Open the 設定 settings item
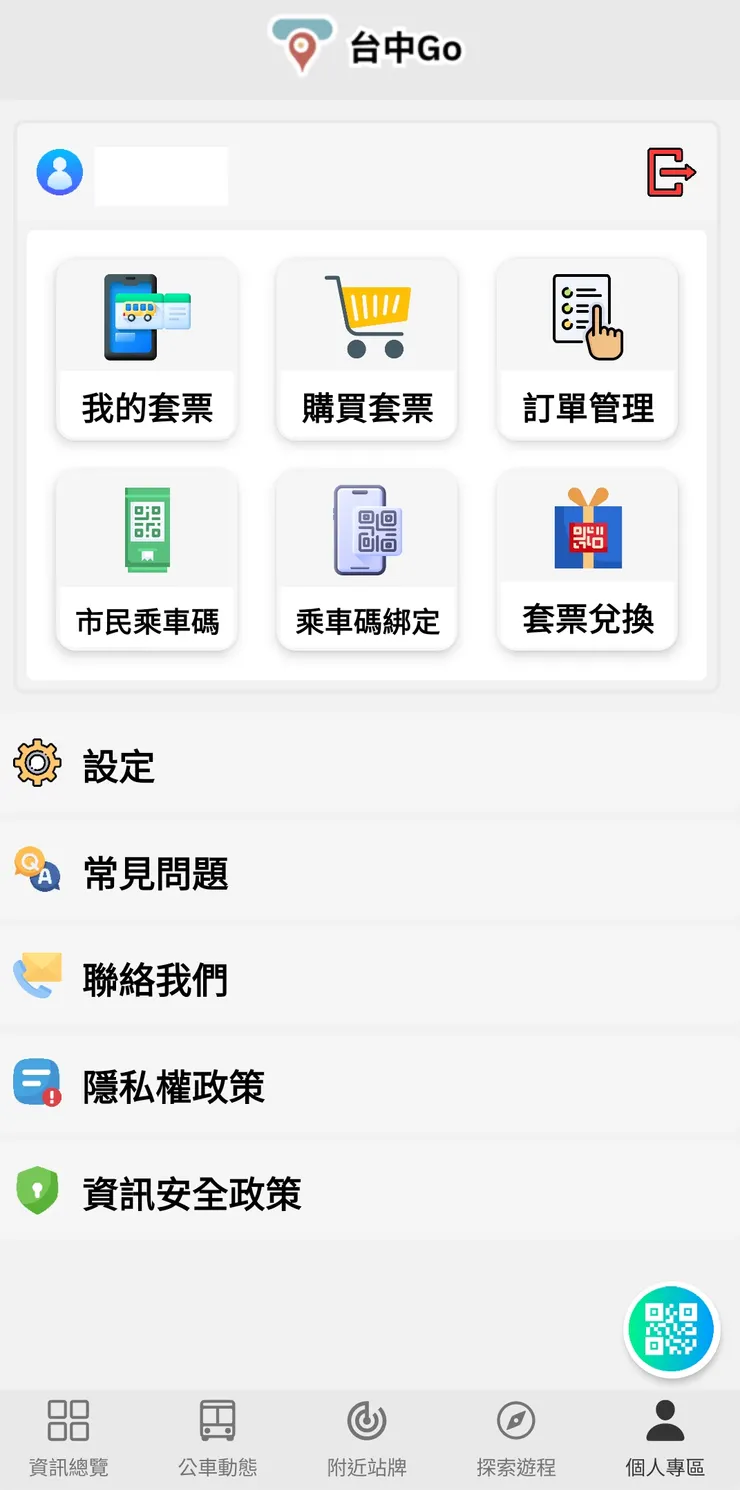Image resolution: width=740 pixels, height=1490 pixels. pos(120,765)
